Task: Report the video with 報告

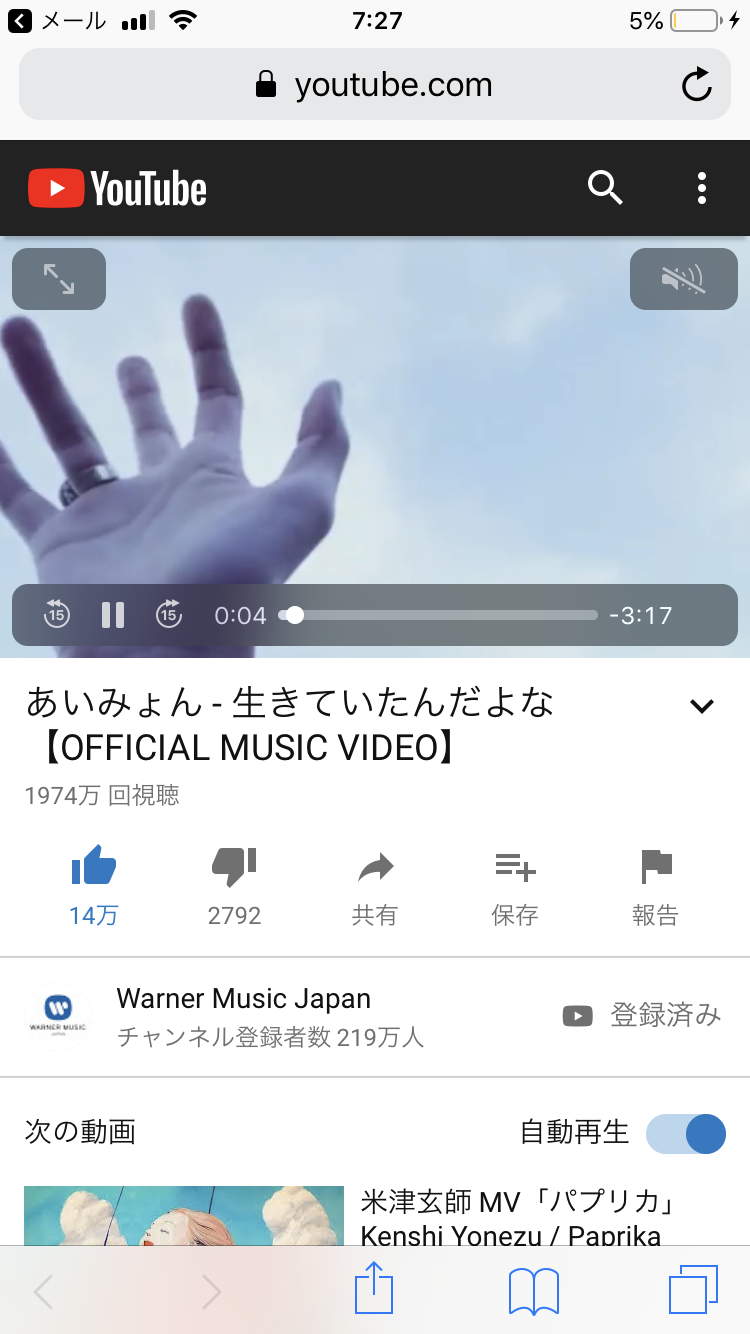Action: (x=655, y=882)
